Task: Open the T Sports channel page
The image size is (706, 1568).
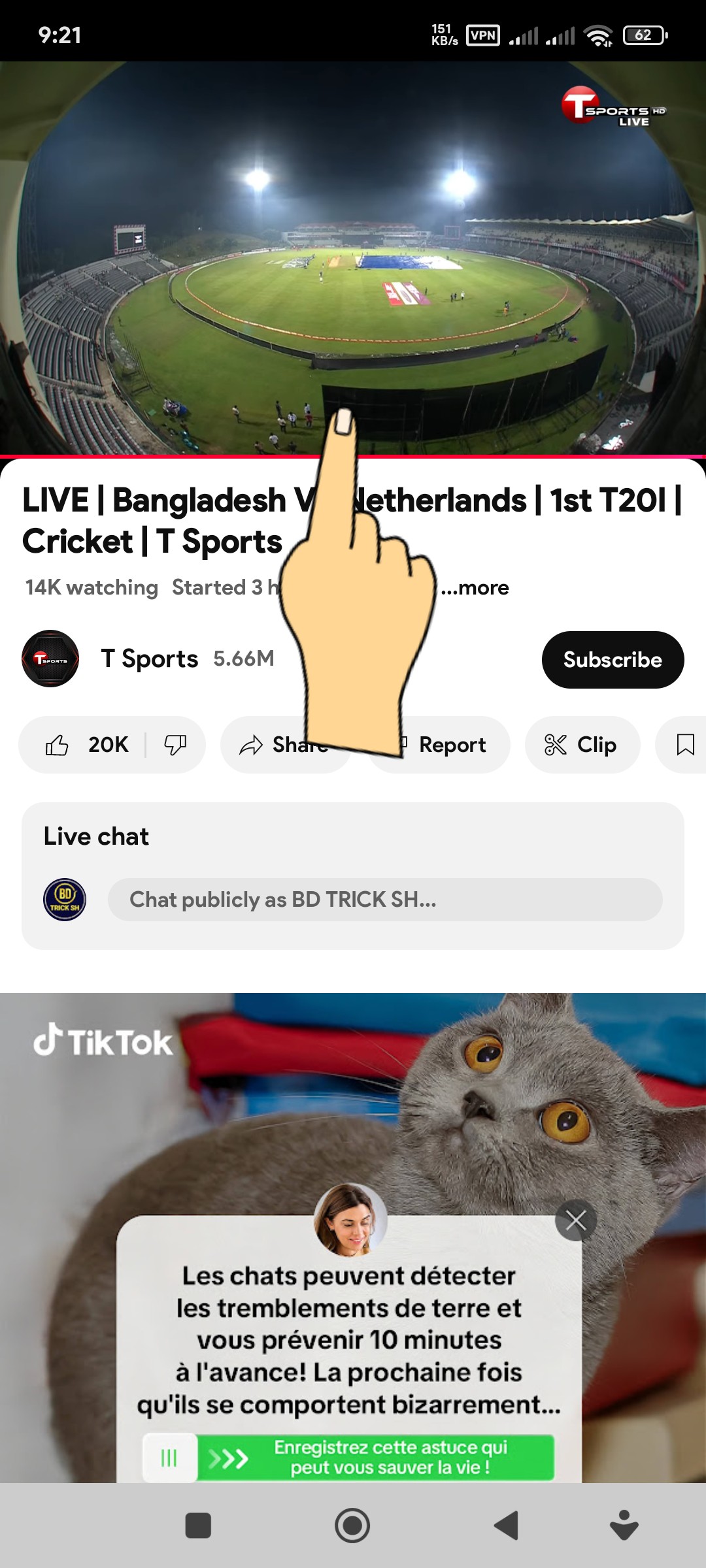Action: point(149,659)
